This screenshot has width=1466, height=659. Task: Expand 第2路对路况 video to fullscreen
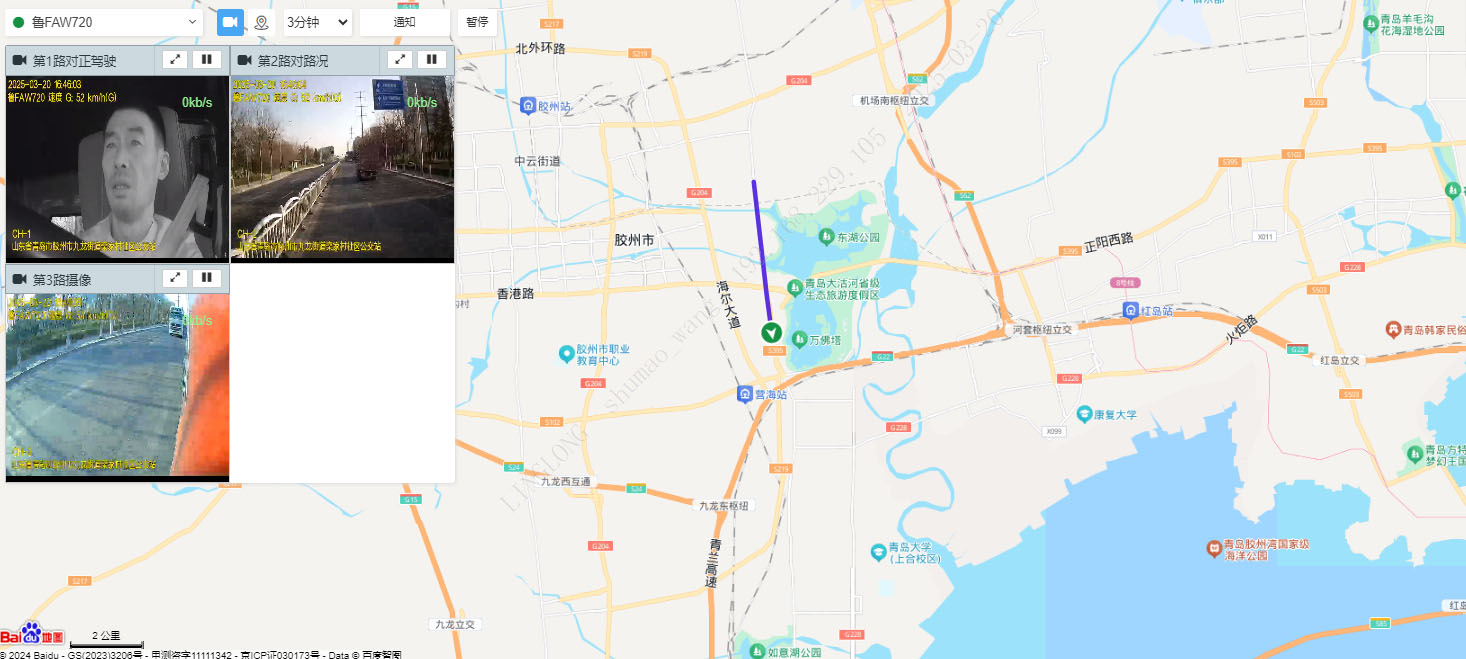tap(400, 60)
